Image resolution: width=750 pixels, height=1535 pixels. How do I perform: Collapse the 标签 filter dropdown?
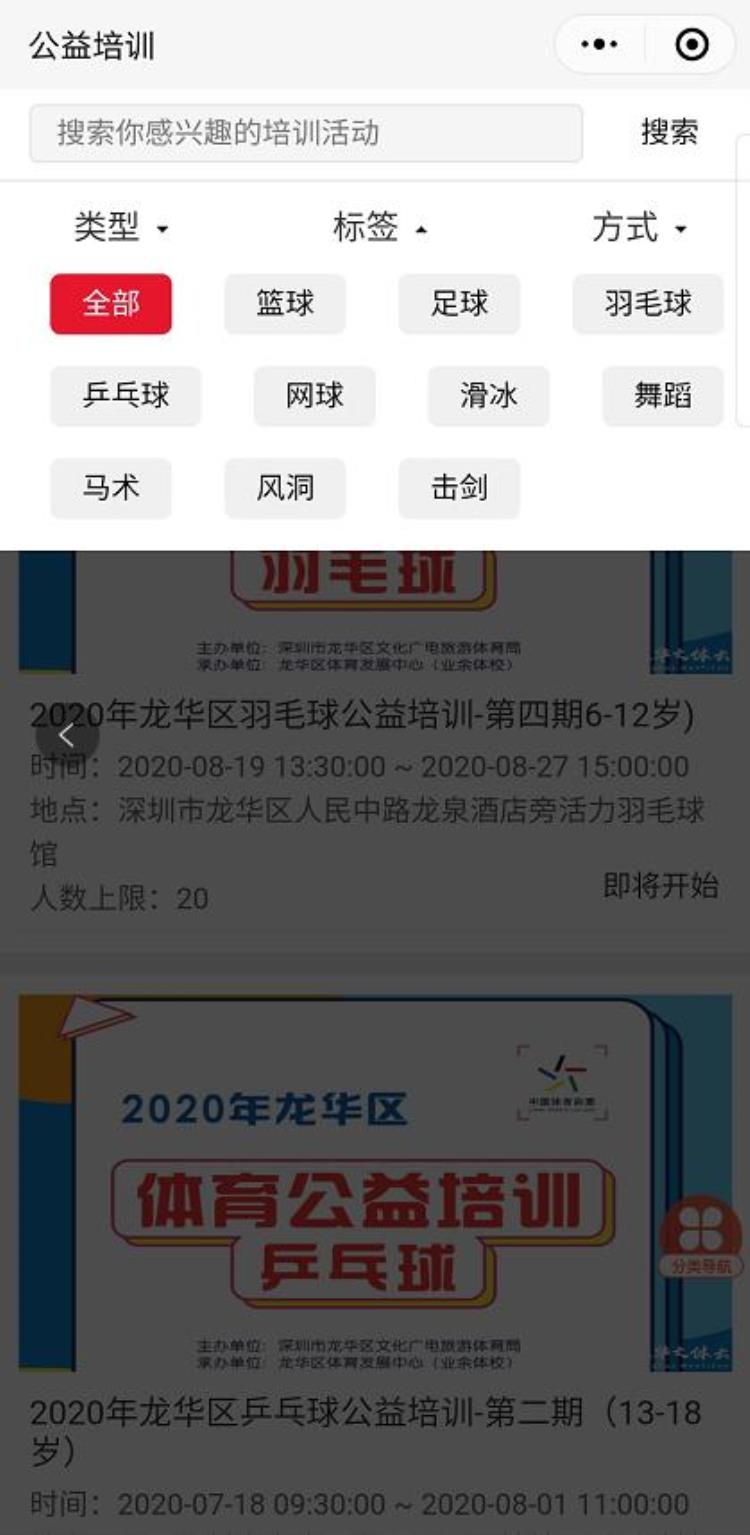(x=379, y=228)
